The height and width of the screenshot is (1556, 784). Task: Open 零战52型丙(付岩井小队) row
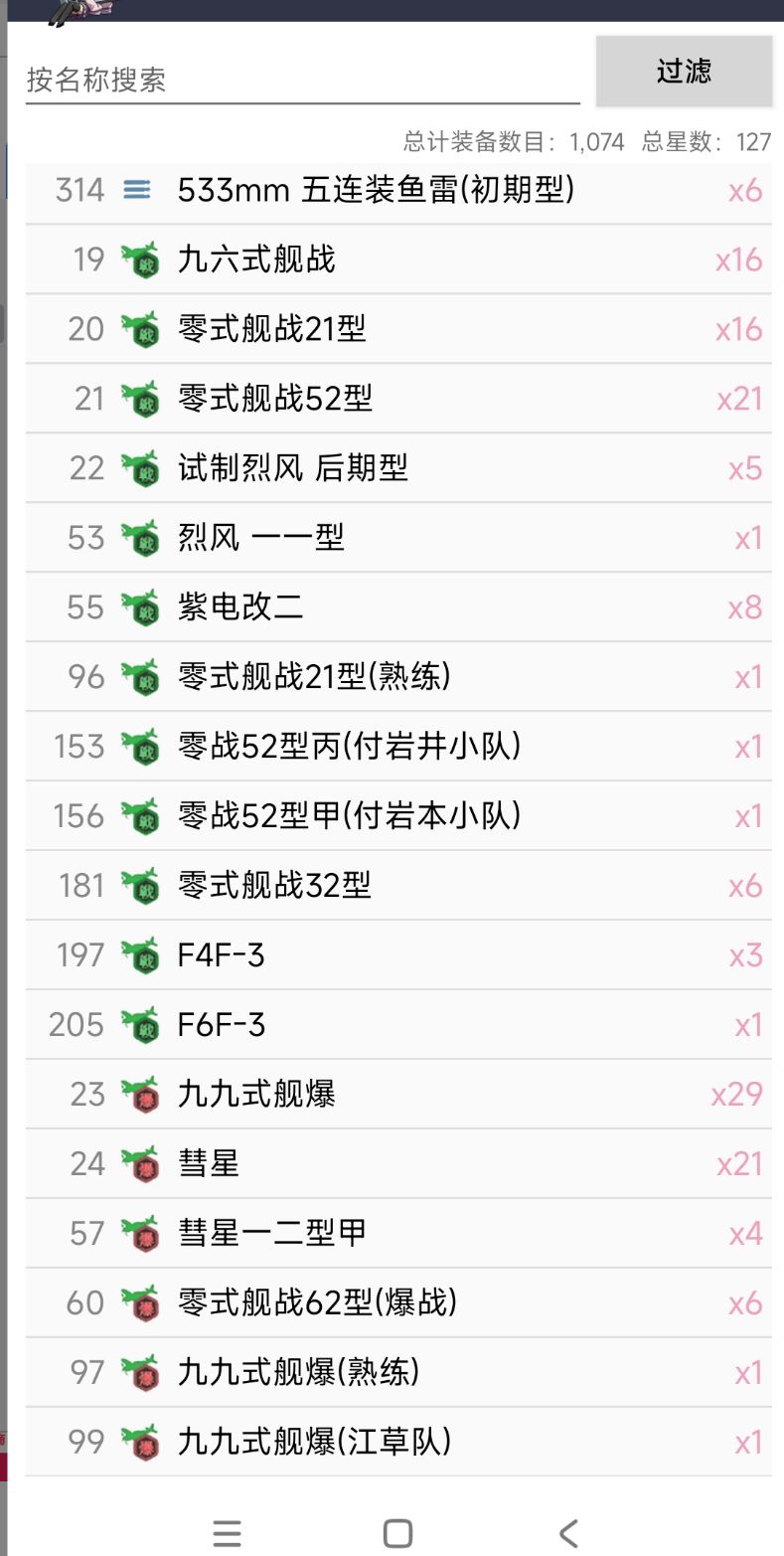pos(397,747)
